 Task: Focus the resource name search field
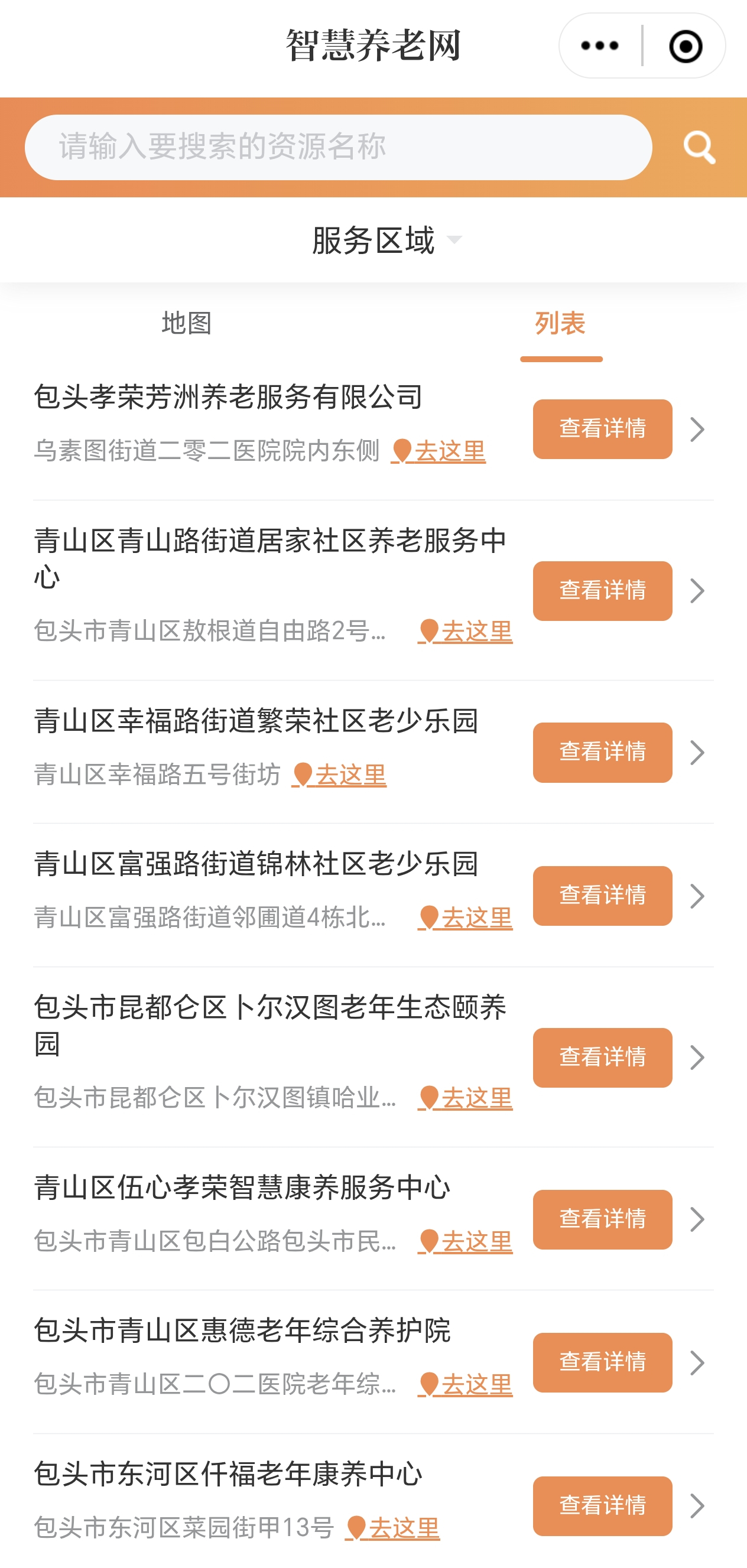(338, 147)
